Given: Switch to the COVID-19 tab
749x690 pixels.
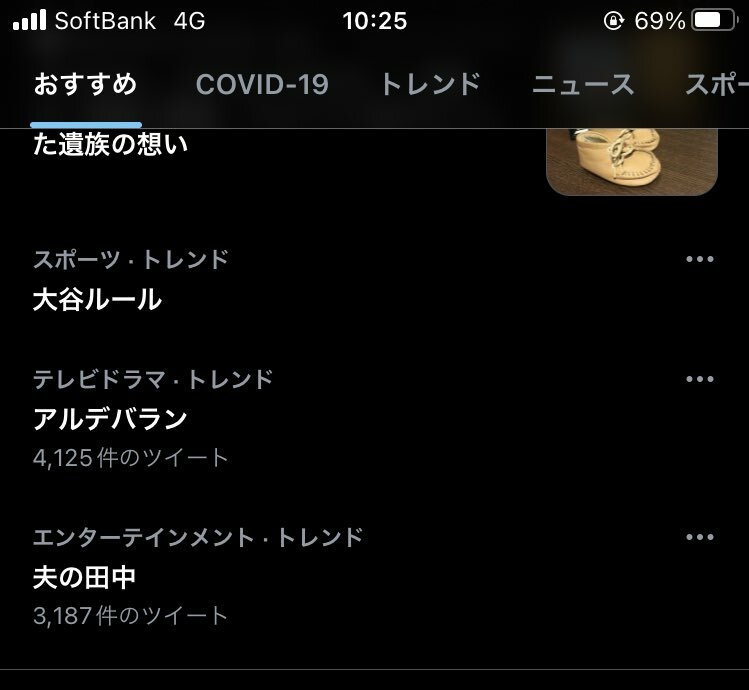Looking at the screenshot, I should [x=262, y=85].
